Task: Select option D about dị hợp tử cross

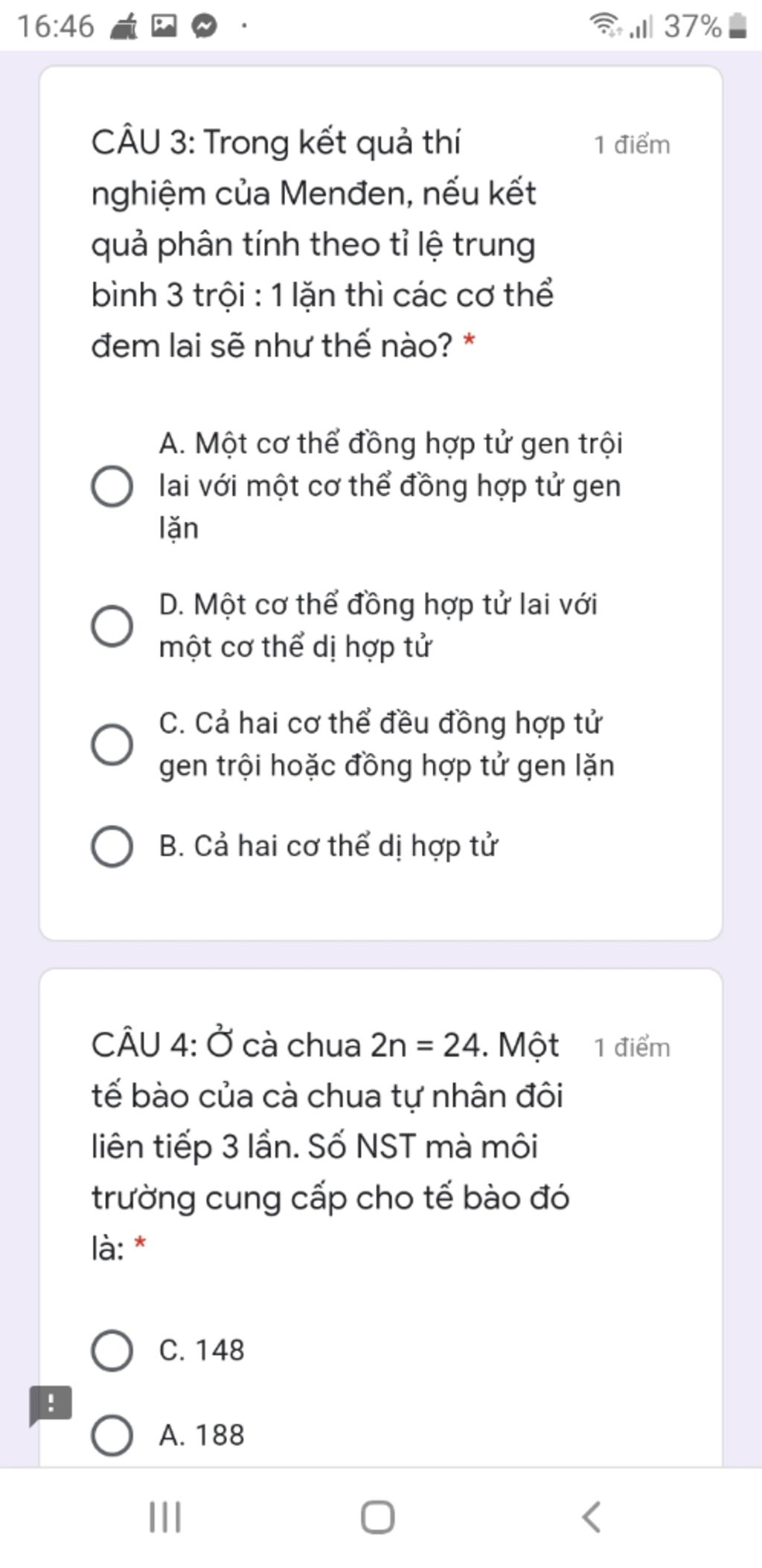Action: pyautogui.click(x=112, y=625)
